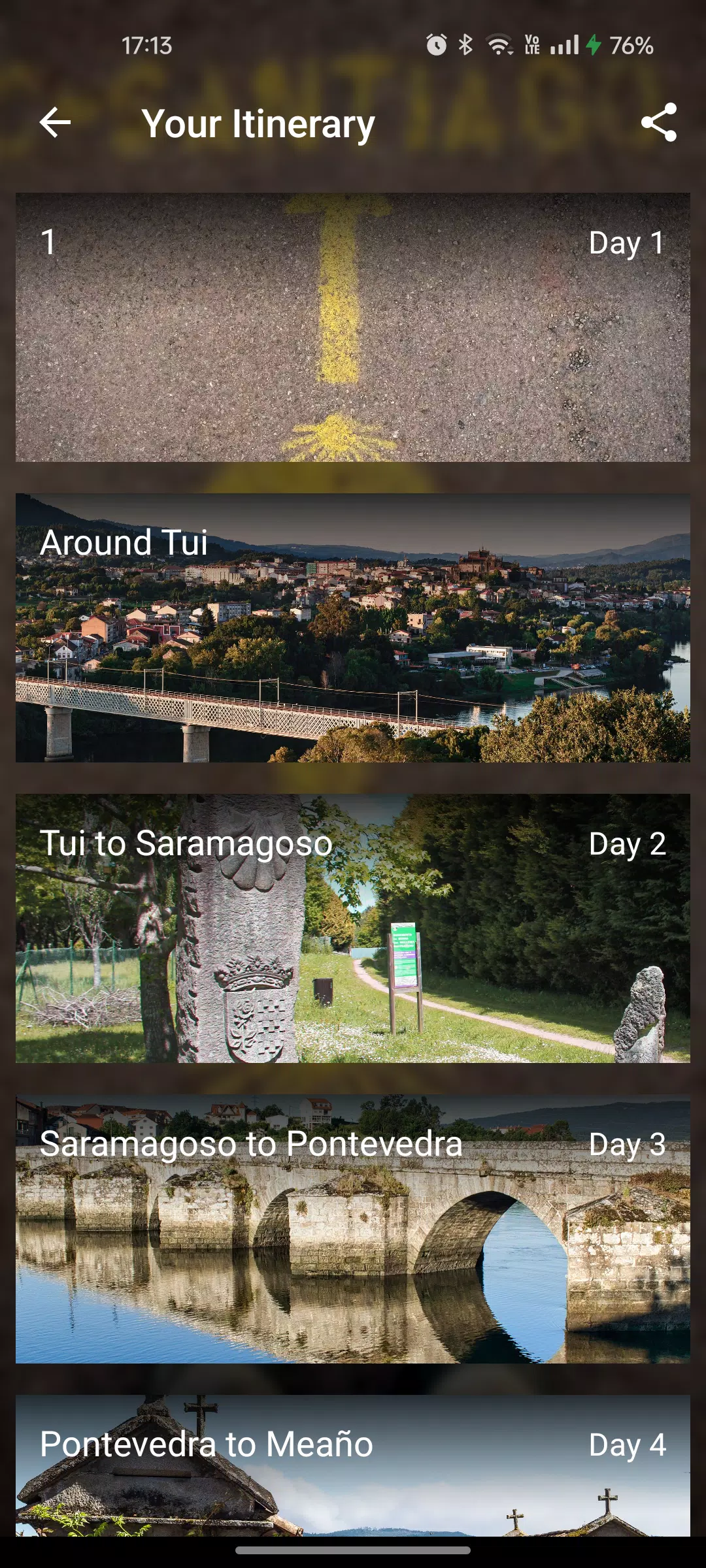Screen dimensions: 706x1568
Task: Open the Around Tui card
Action: [x=353, y=627]
